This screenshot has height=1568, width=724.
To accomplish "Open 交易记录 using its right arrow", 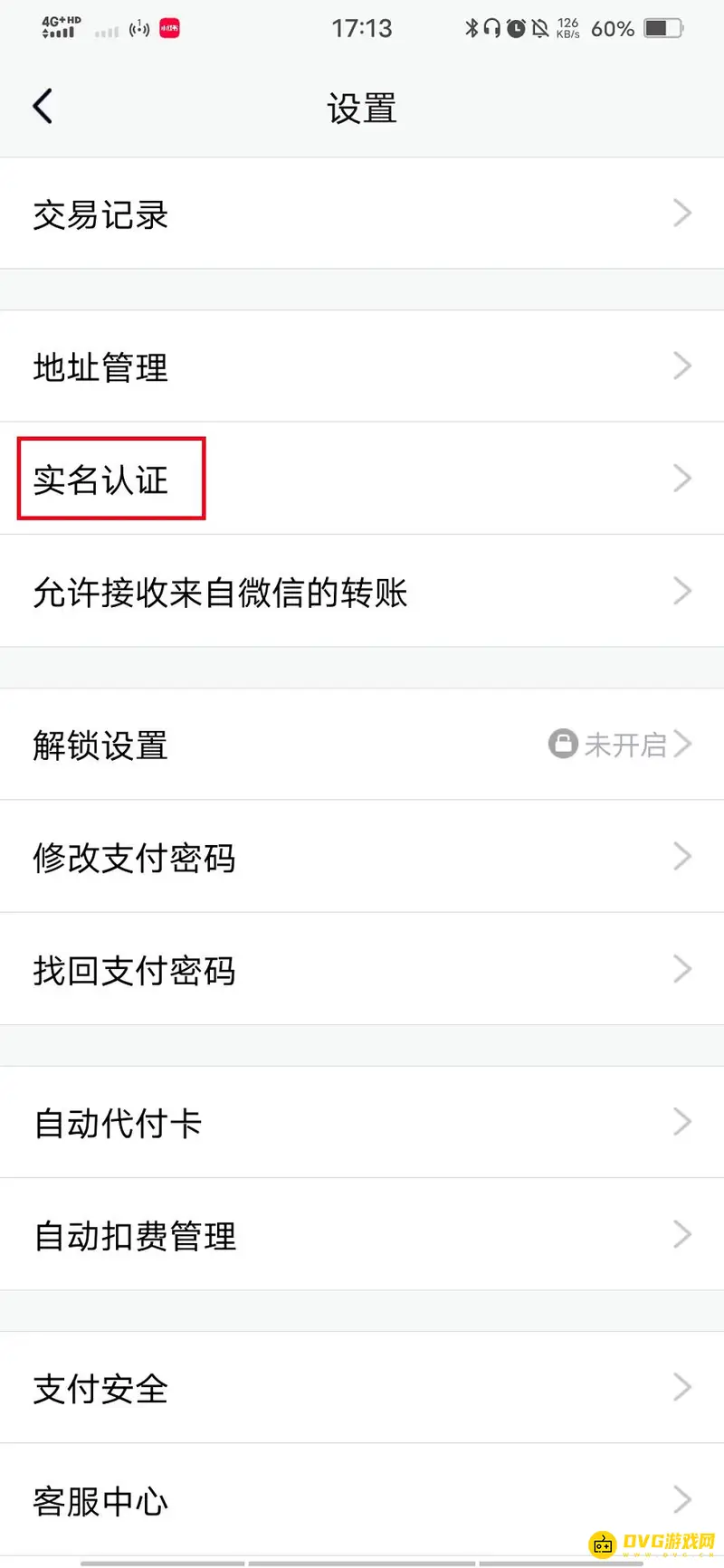I will click(x=683, y=214).
